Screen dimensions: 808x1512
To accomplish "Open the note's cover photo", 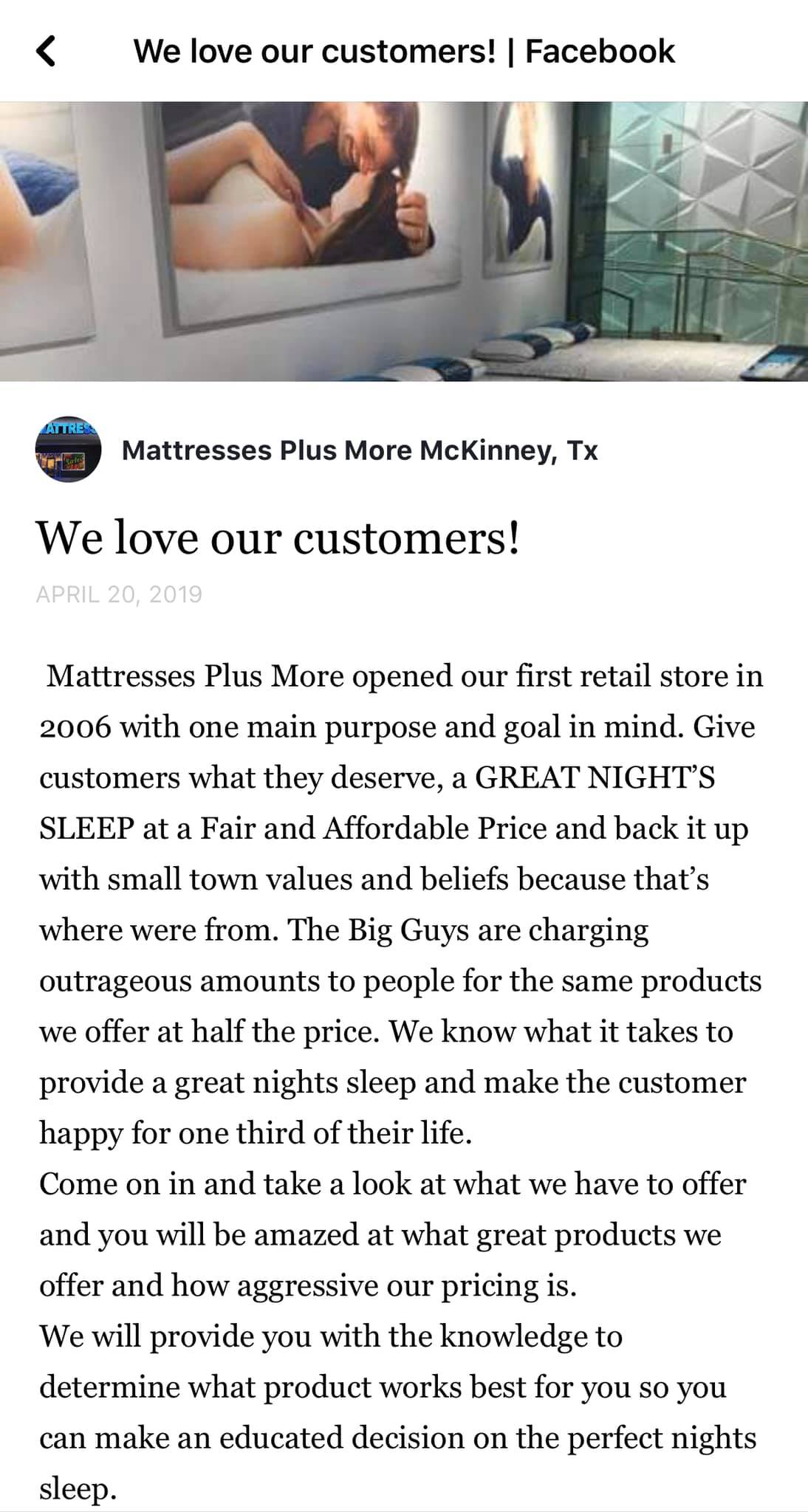I will click(x=404, y=241).
